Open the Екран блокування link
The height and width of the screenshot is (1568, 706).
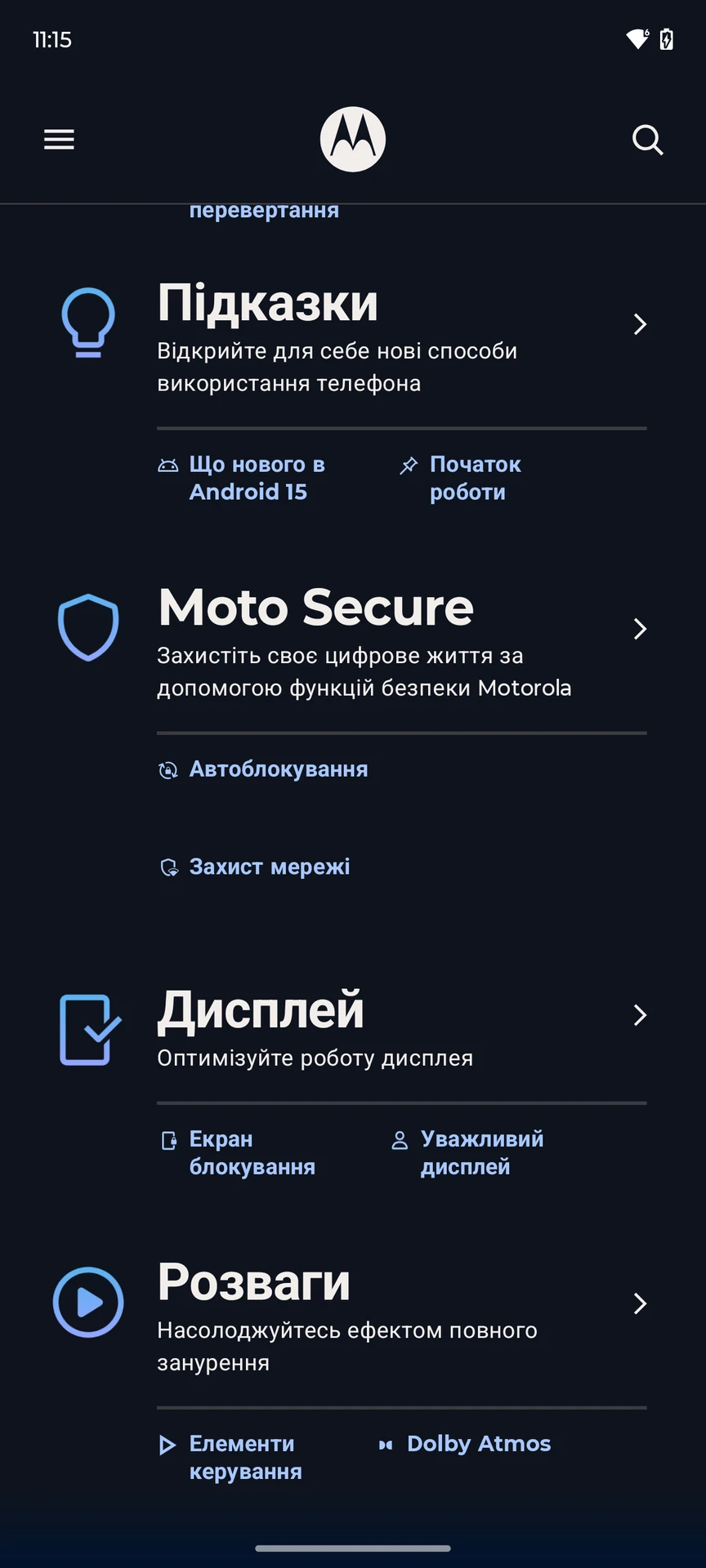click(x=238, y=1152)
